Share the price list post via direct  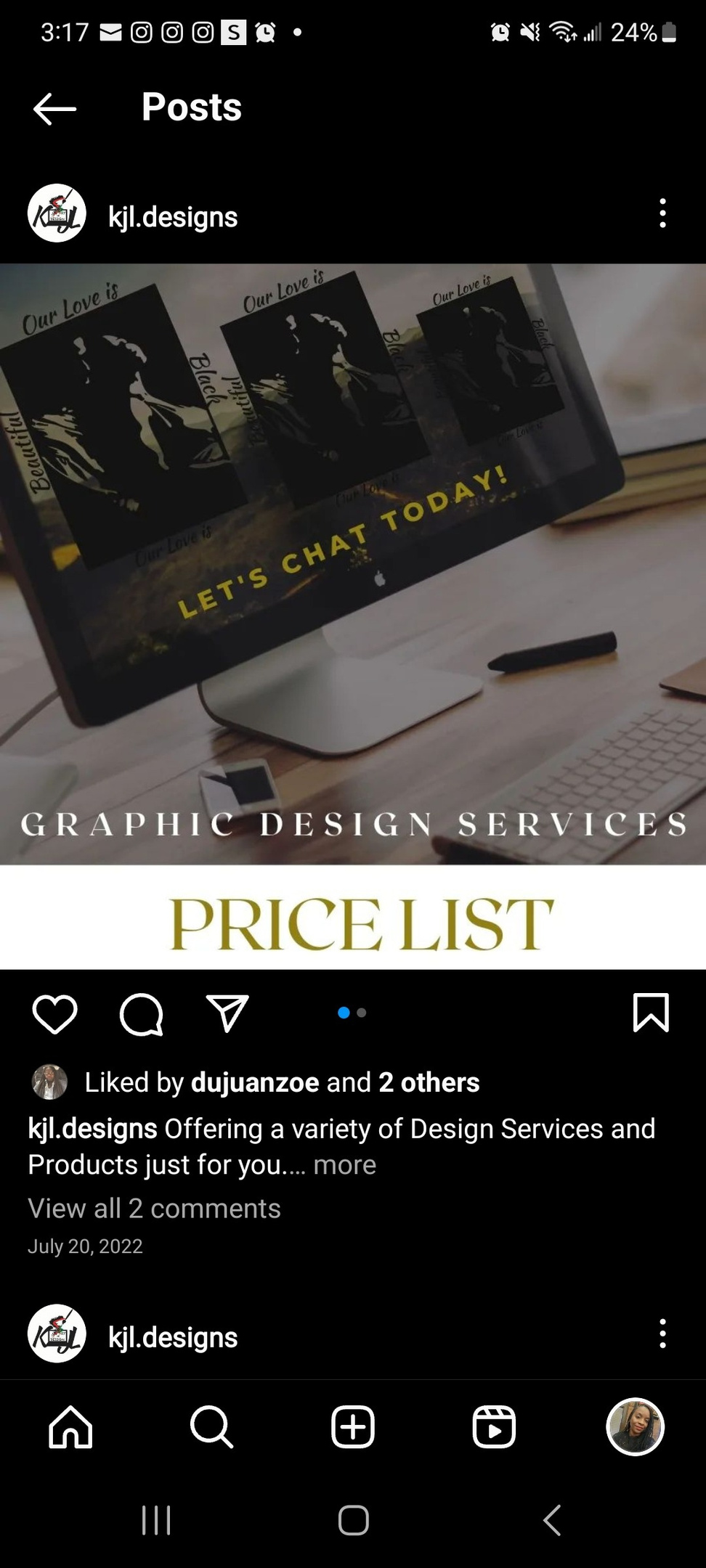tap(227, 1013)
